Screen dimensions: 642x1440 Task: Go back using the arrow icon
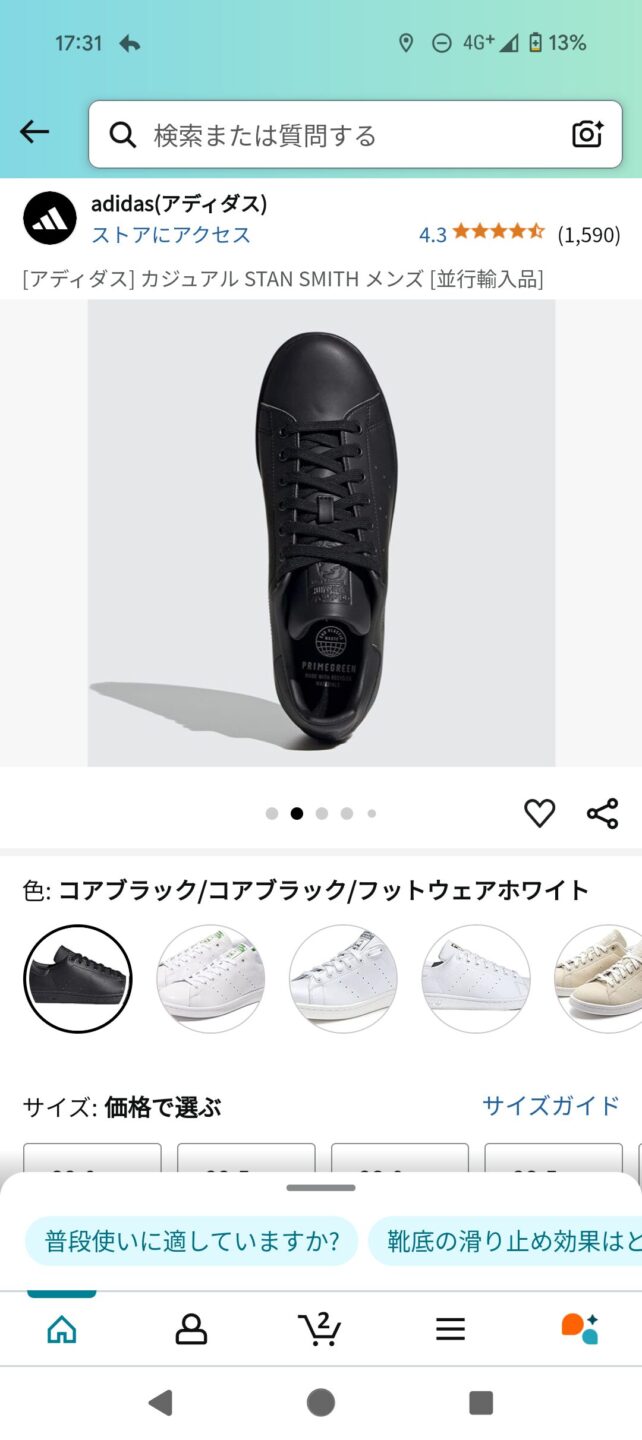point(34,132)
